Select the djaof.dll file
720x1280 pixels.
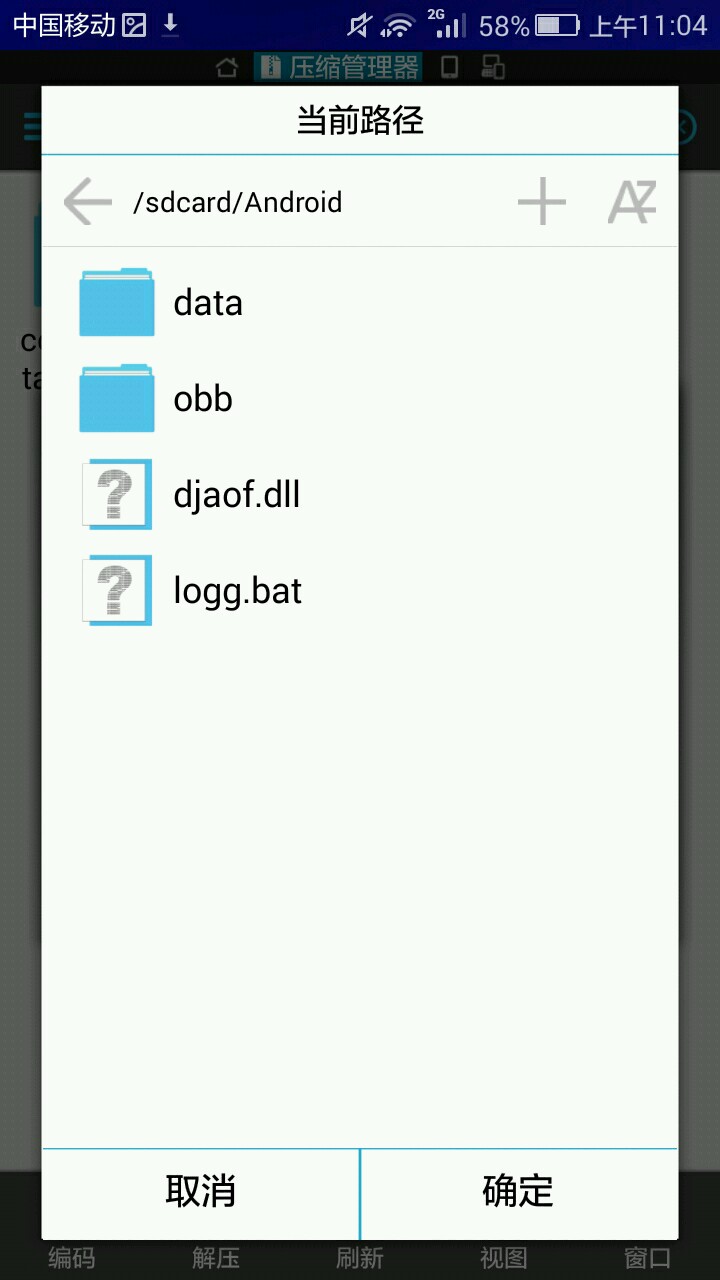coord(360,494)
